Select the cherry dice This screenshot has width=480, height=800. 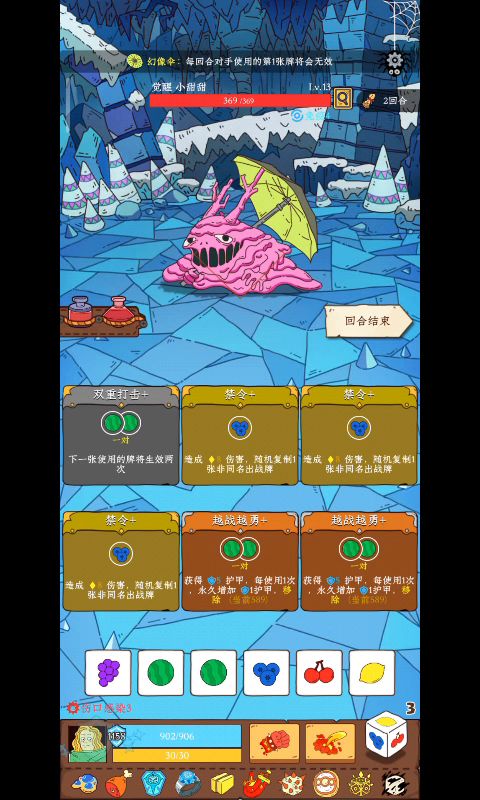tap(319, 672)
